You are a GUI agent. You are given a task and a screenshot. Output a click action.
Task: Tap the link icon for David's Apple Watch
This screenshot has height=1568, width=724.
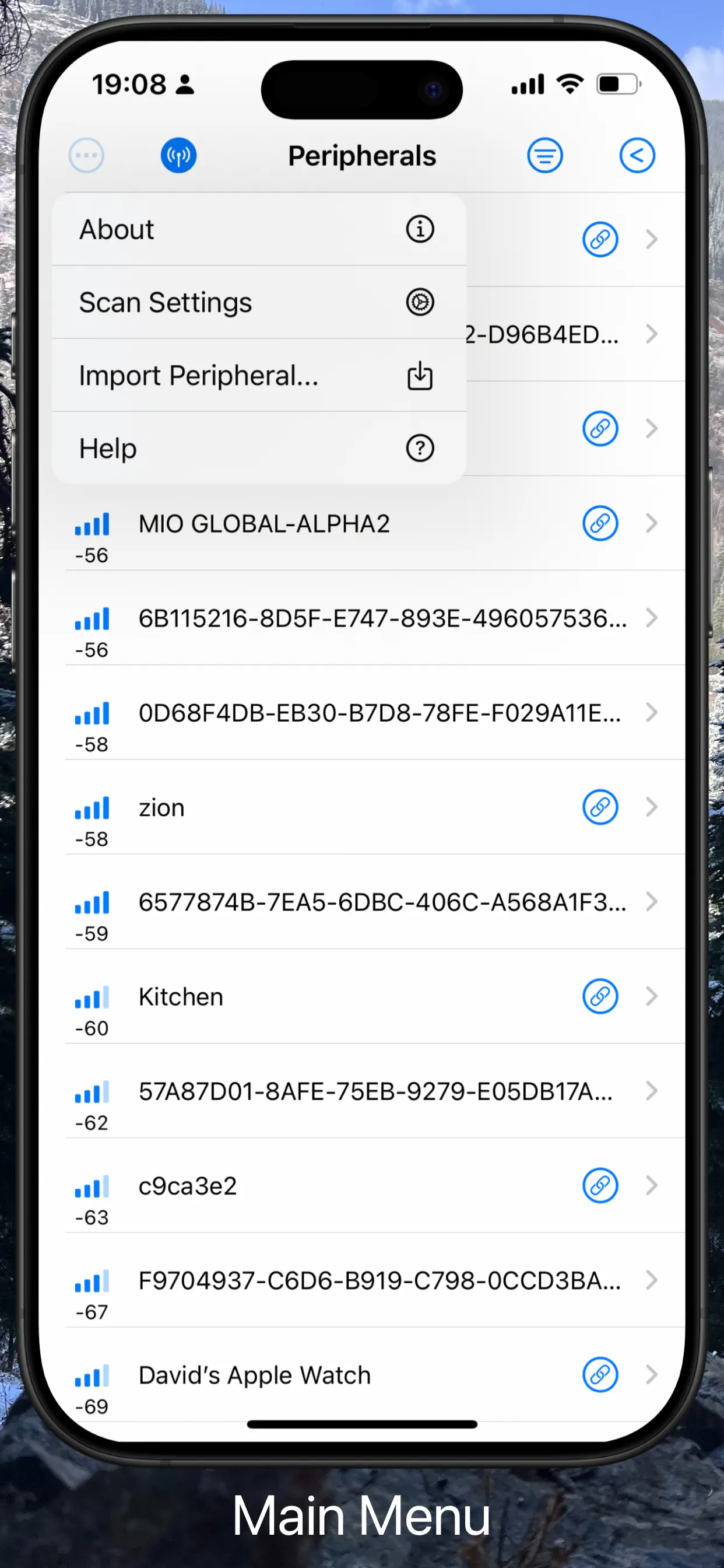point(599,1374)
